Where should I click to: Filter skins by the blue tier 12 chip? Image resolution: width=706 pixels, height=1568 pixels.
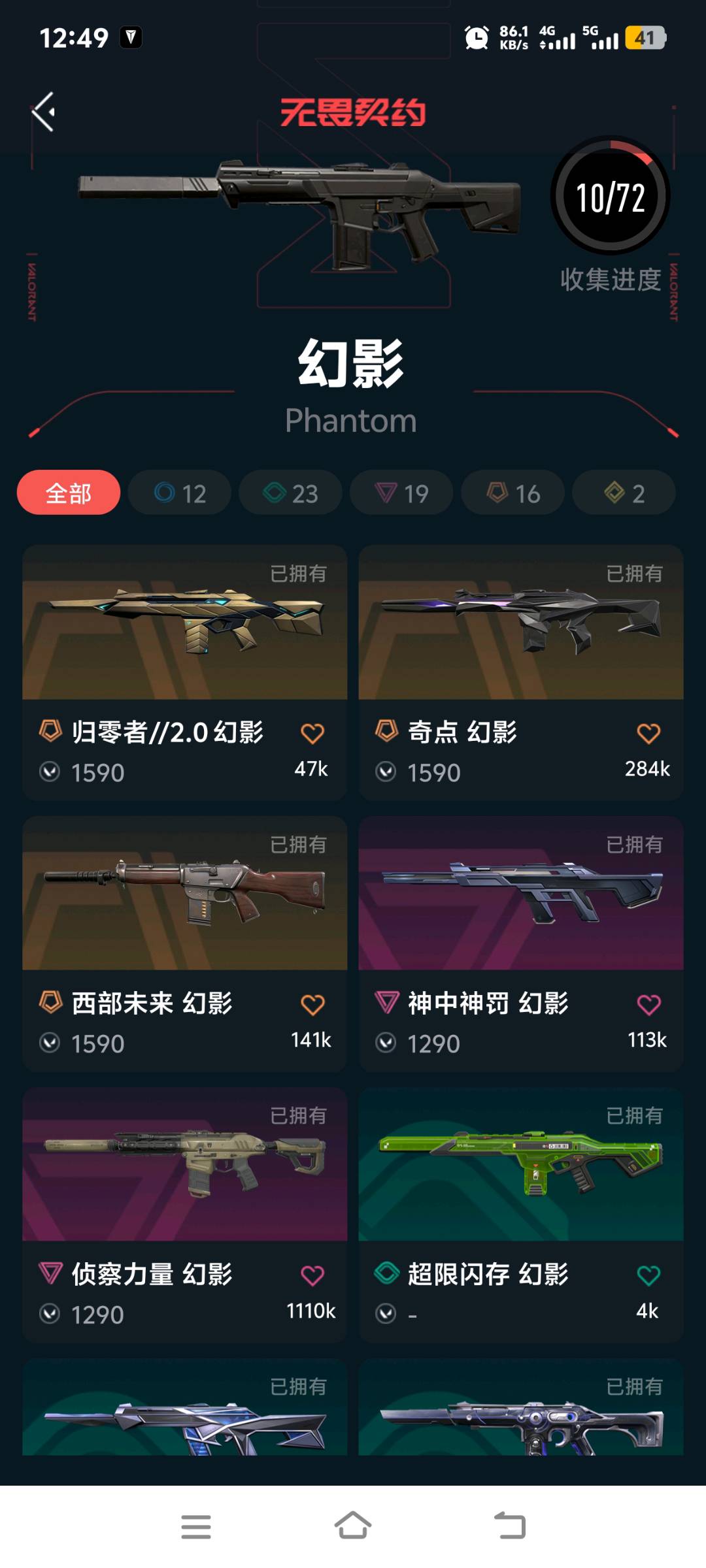[180, 493]
